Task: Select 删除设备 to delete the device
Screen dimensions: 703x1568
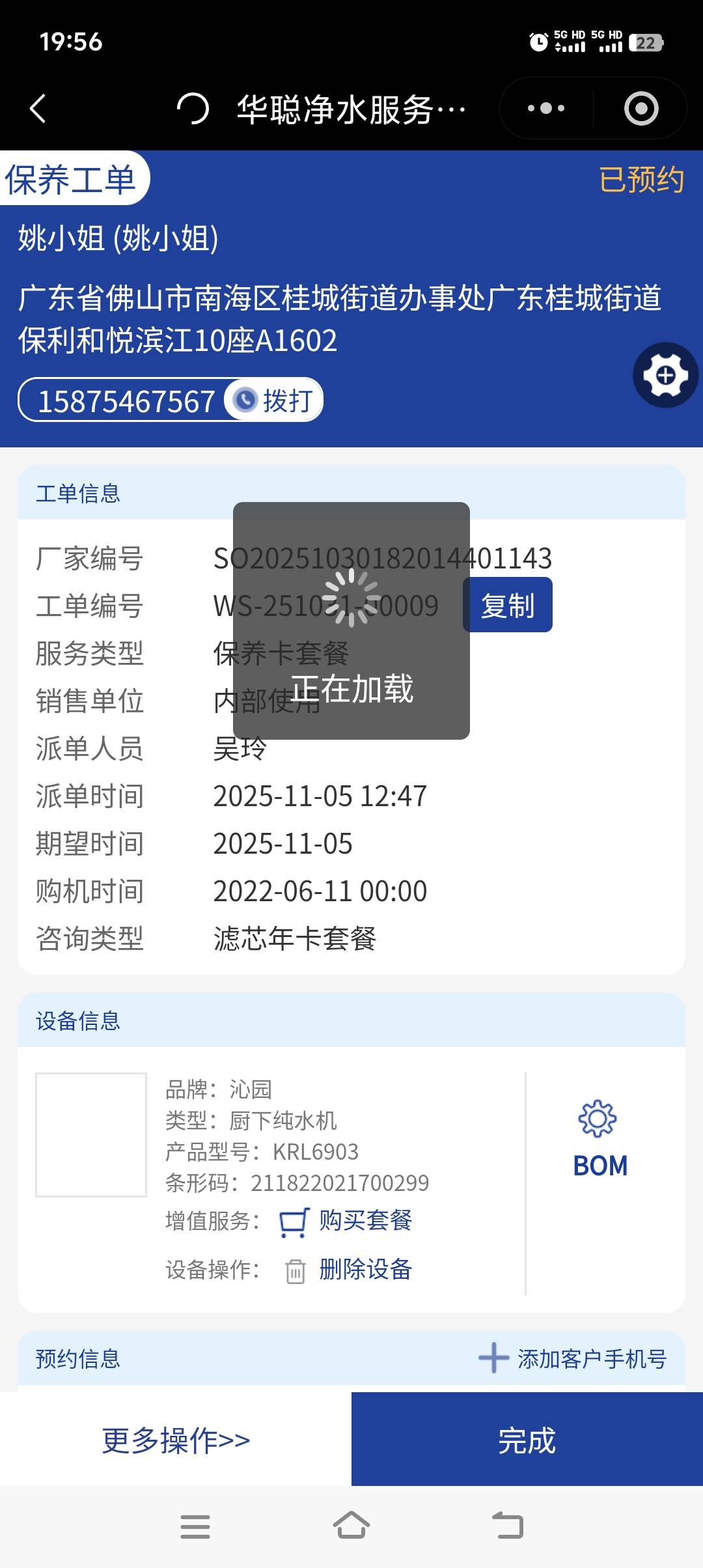Action: [x=365, y=1269]
